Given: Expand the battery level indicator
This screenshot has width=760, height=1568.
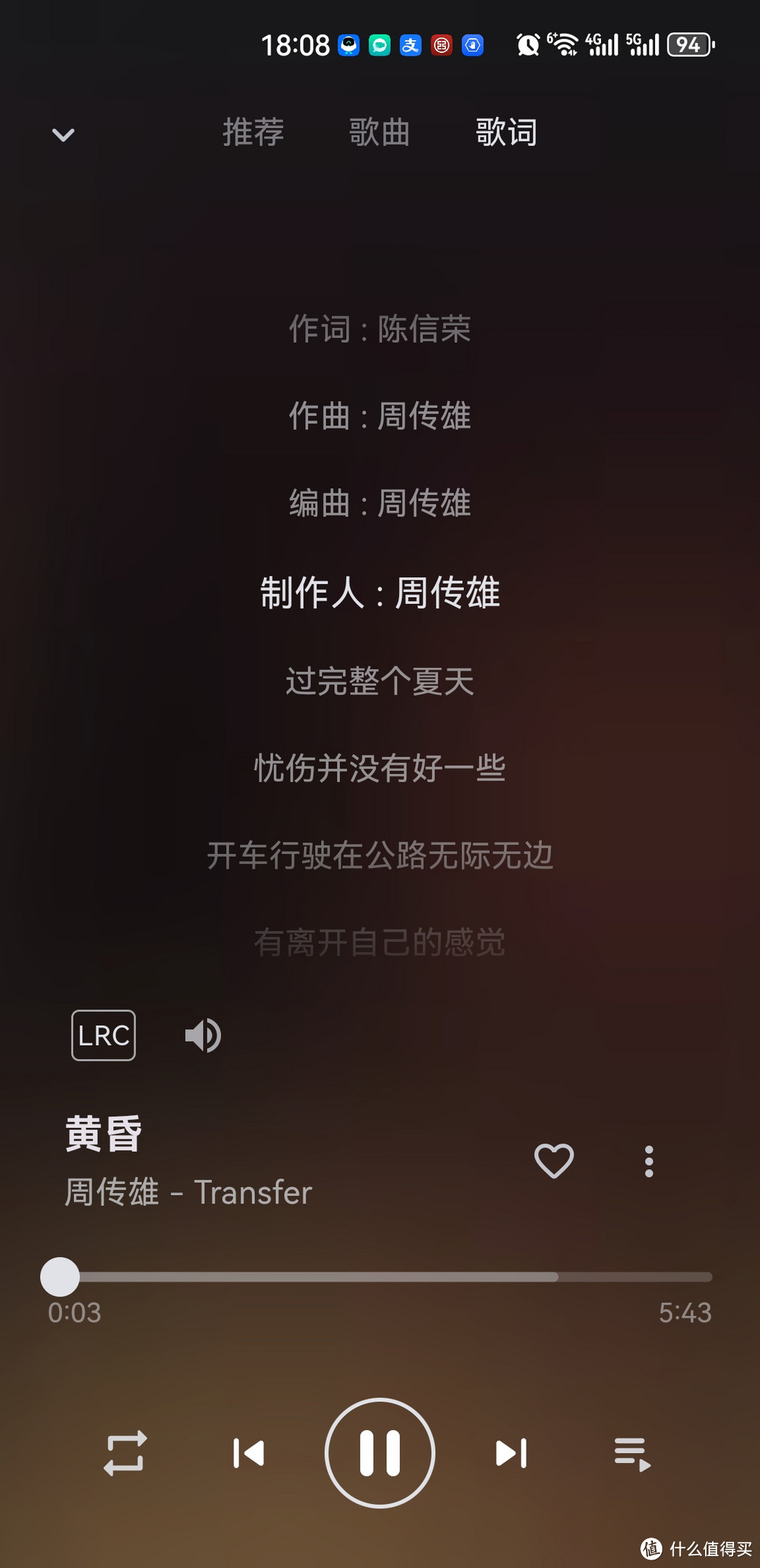Looking at the screenshot, I should 689,45.
